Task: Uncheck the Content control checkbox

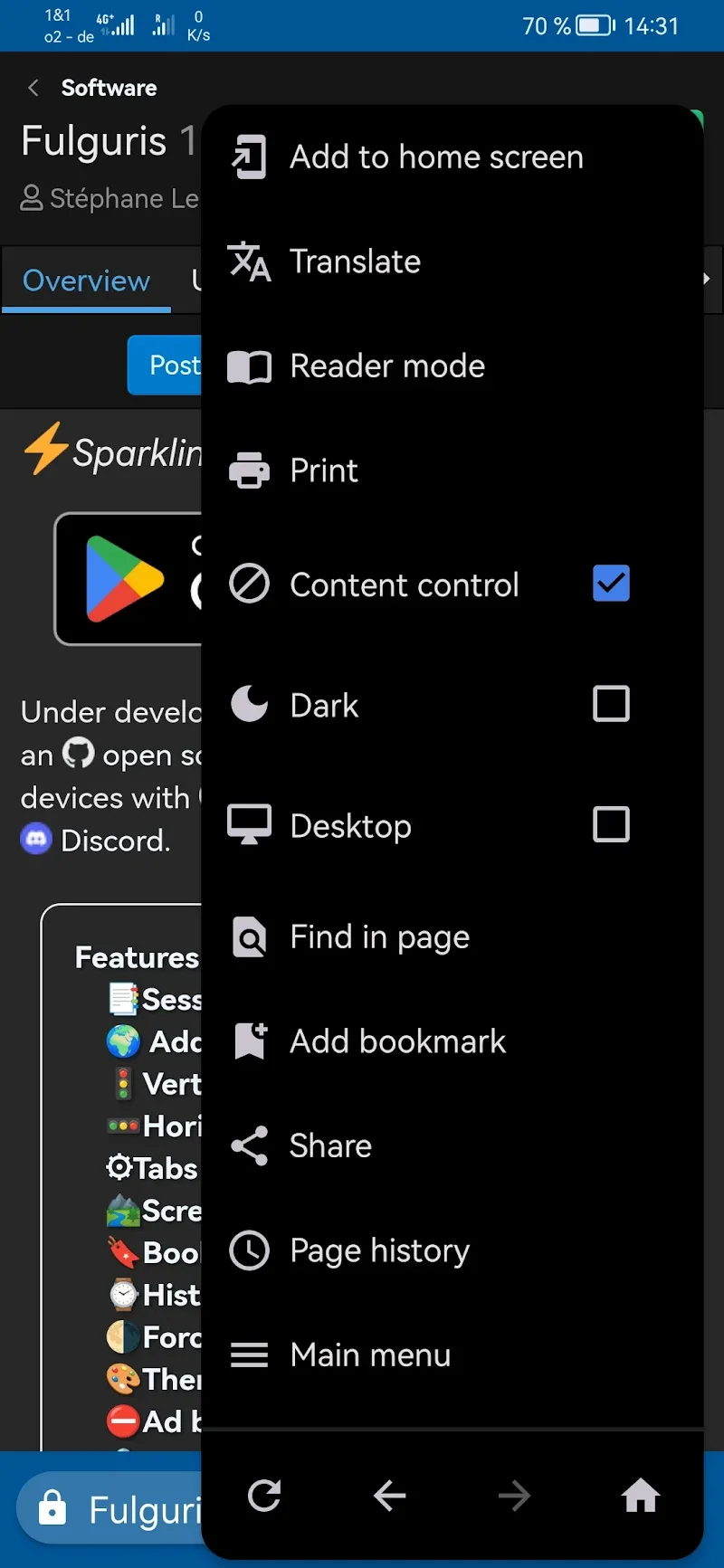Action: [x=611, y=584]
